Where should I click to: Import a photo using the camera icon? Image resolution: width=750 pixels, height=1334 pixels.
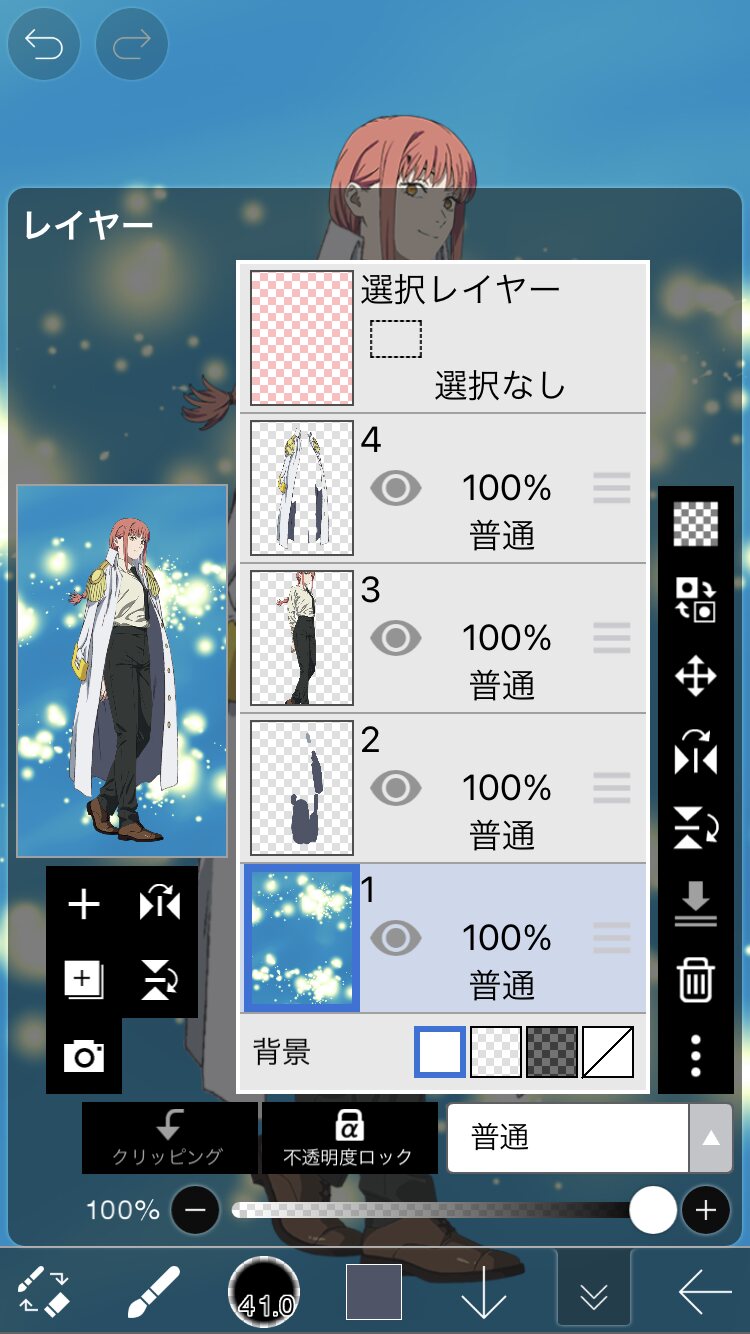click(84, 1056)
